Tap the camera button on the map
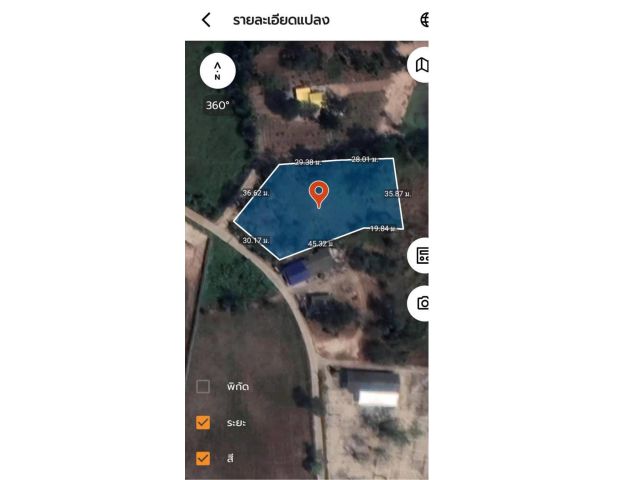640x480 pixels. 420,303
